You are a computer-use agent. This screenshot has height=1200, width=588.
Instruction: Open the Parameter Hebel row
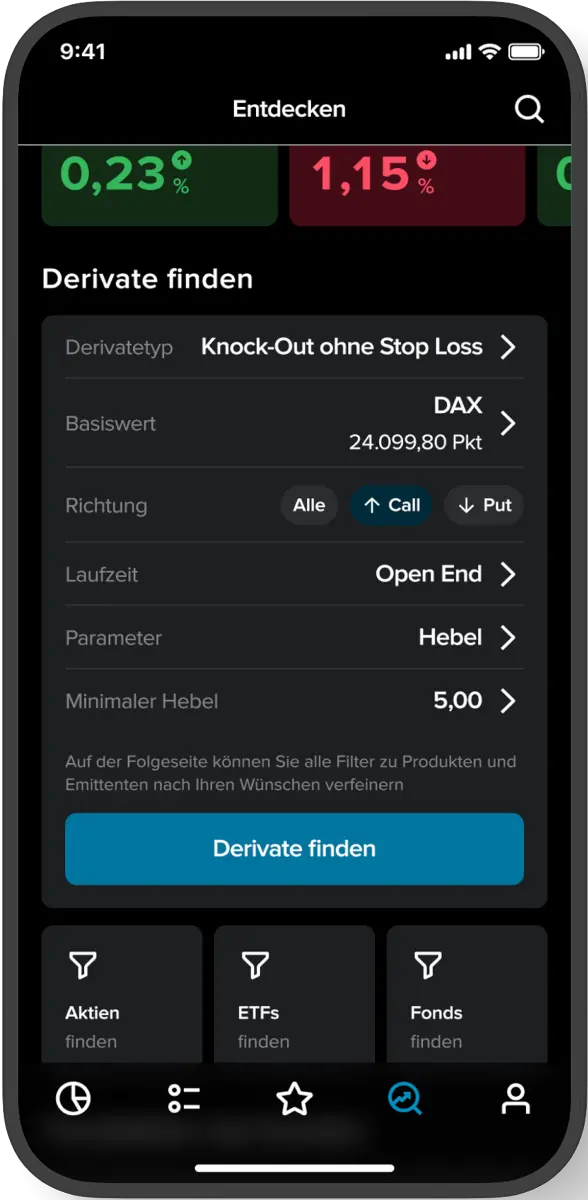point(294,637)
